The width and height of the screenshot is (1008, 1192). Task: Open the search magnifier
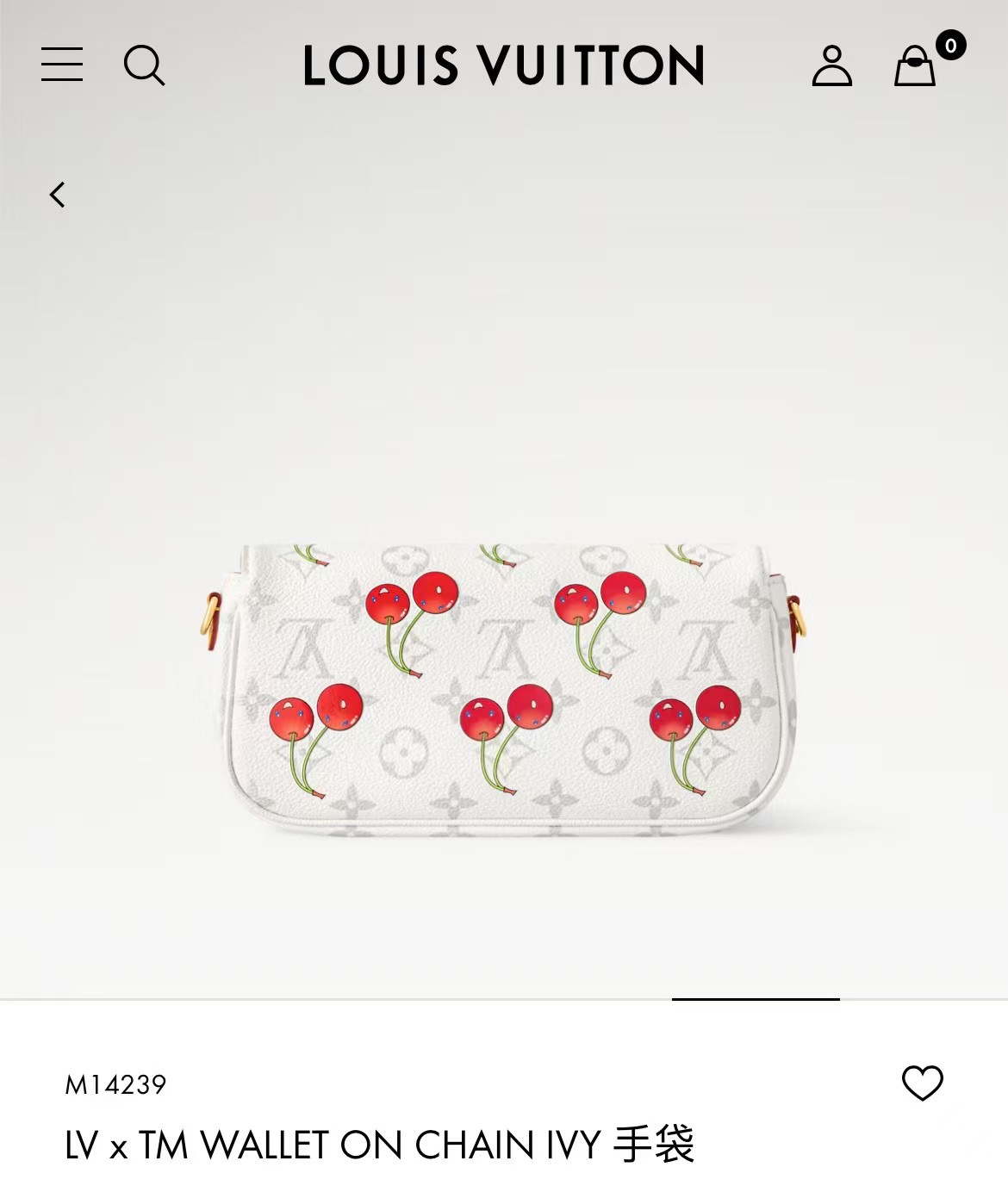[x=144, y=65]
